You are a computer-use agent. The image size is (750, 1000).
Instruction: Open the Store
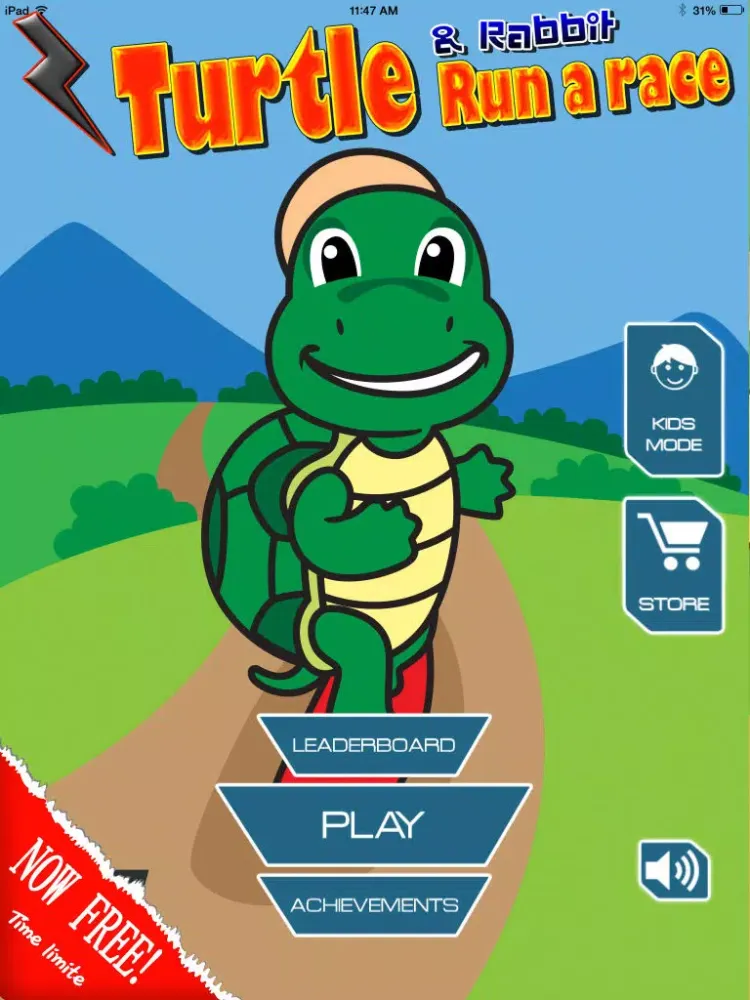pos(674,565)
